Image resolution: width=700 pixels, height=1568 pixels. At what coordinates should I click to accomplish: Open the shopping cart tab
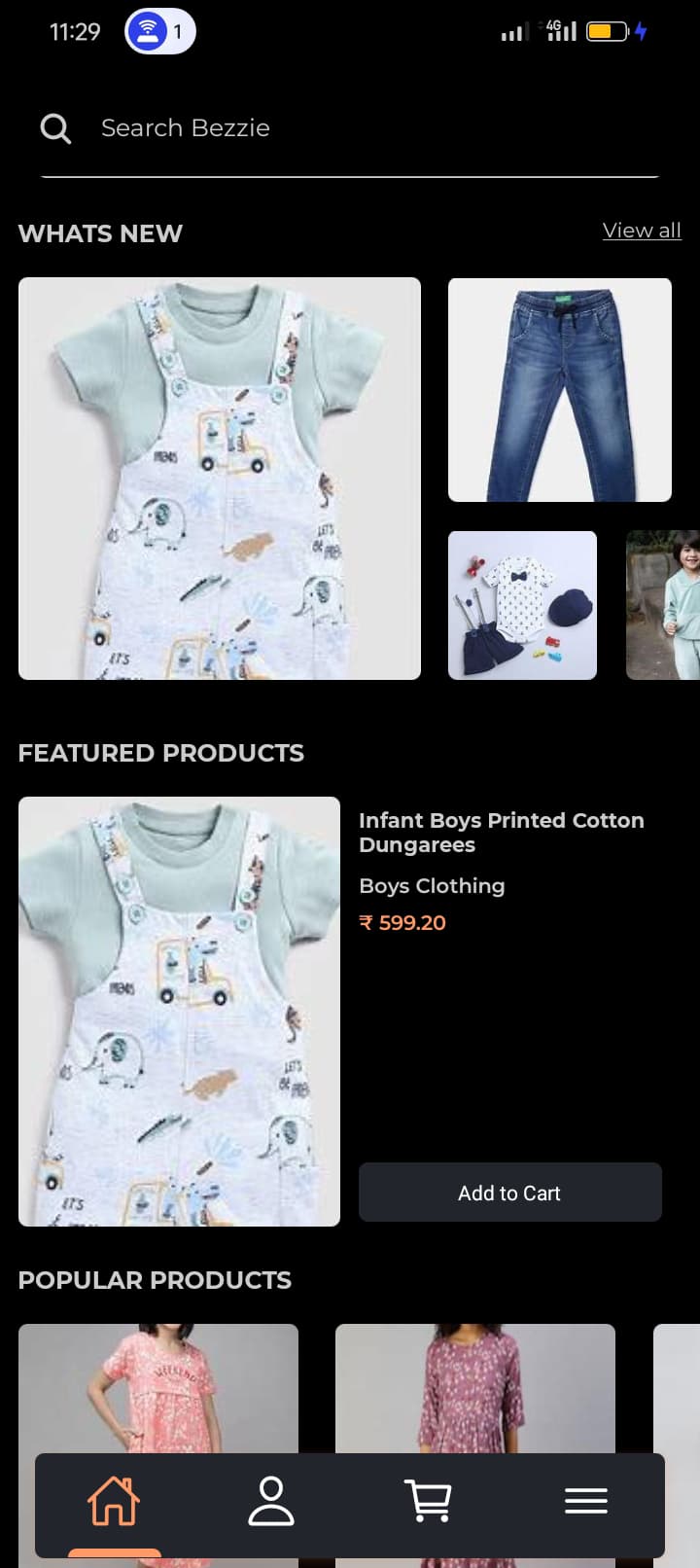click(428, 1501)
